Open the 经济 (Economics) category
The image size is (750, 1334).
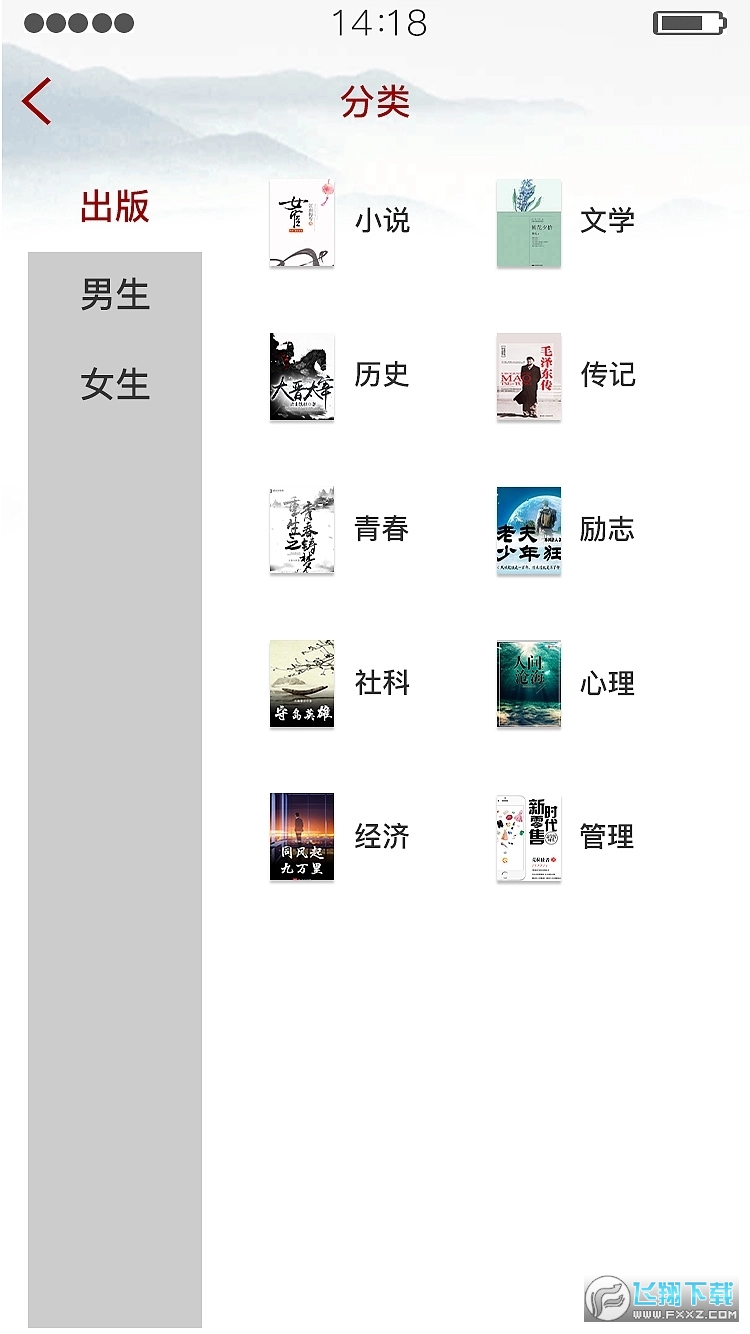(x=381, y=838)
